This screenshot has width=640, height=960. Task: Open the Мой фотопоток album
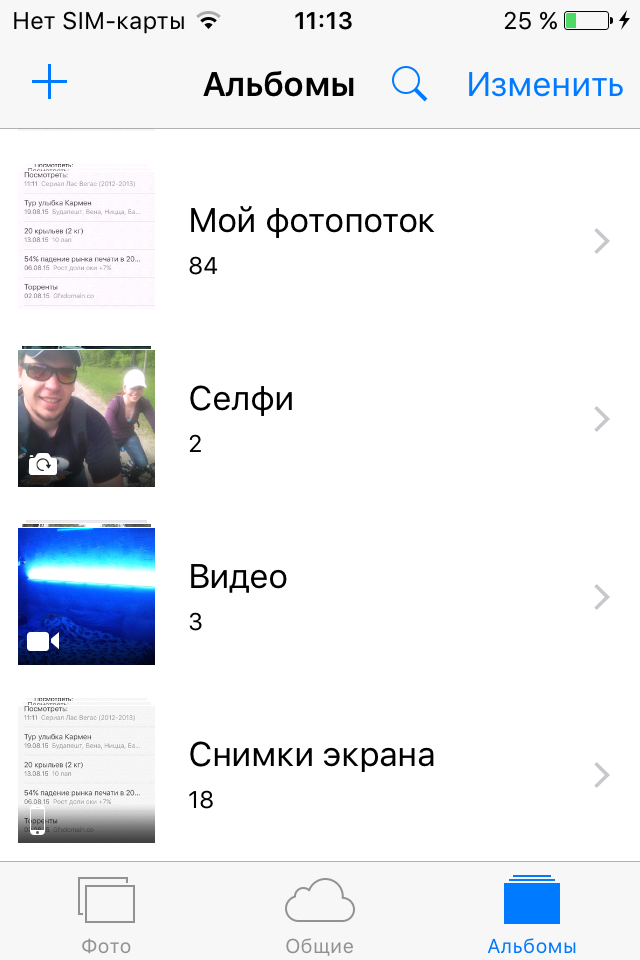point(312,240)
